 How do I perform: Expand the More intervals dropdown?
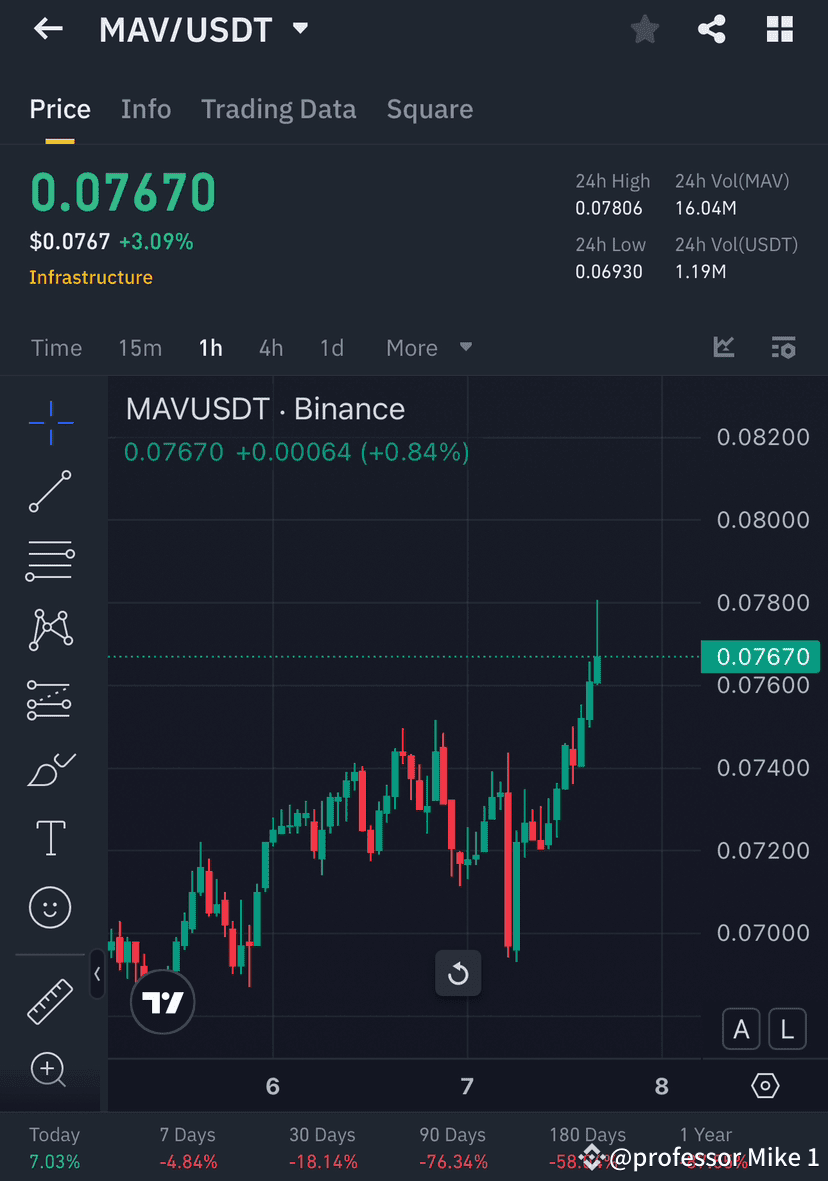(x=428, y=347)
